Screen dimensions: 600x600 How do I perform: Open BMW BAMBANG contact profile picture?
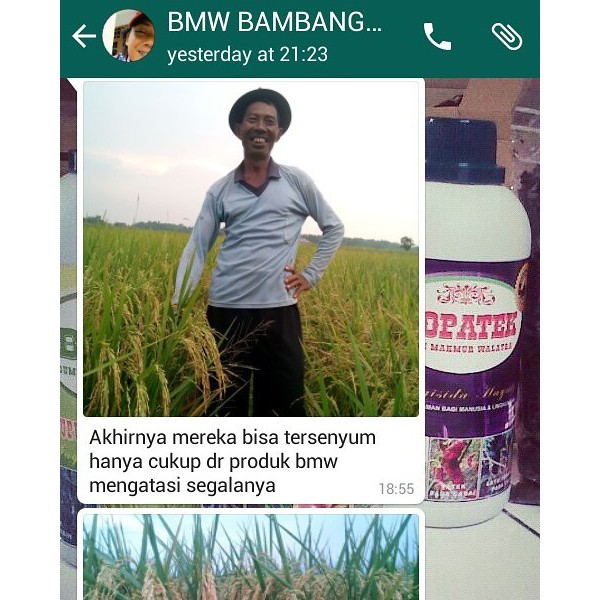pos(129,36)
